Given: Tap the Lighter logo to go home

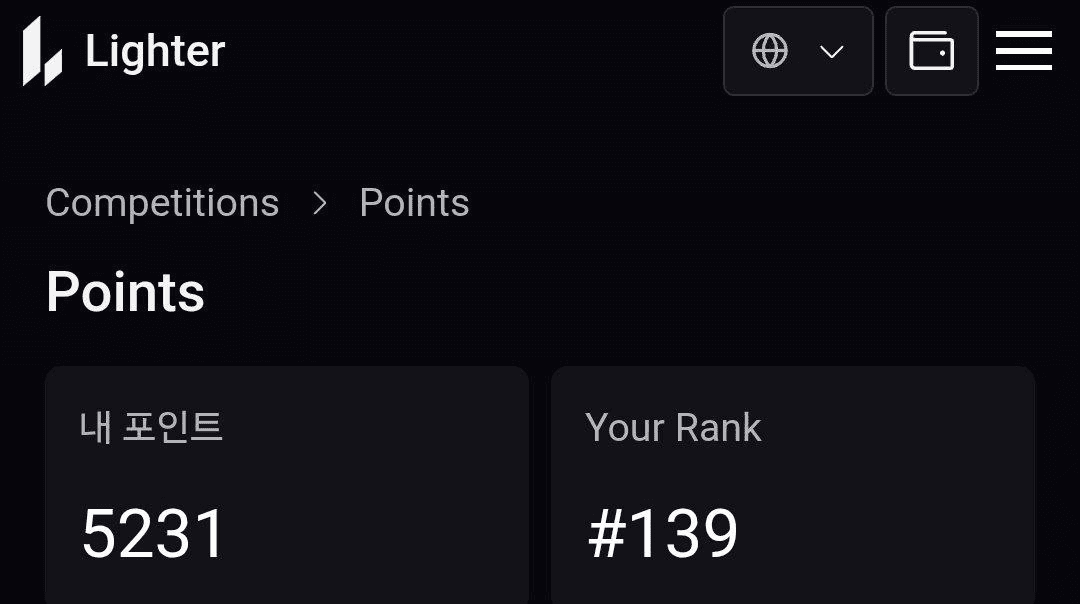Looking at the screenshot, I should tap(124, 51).
